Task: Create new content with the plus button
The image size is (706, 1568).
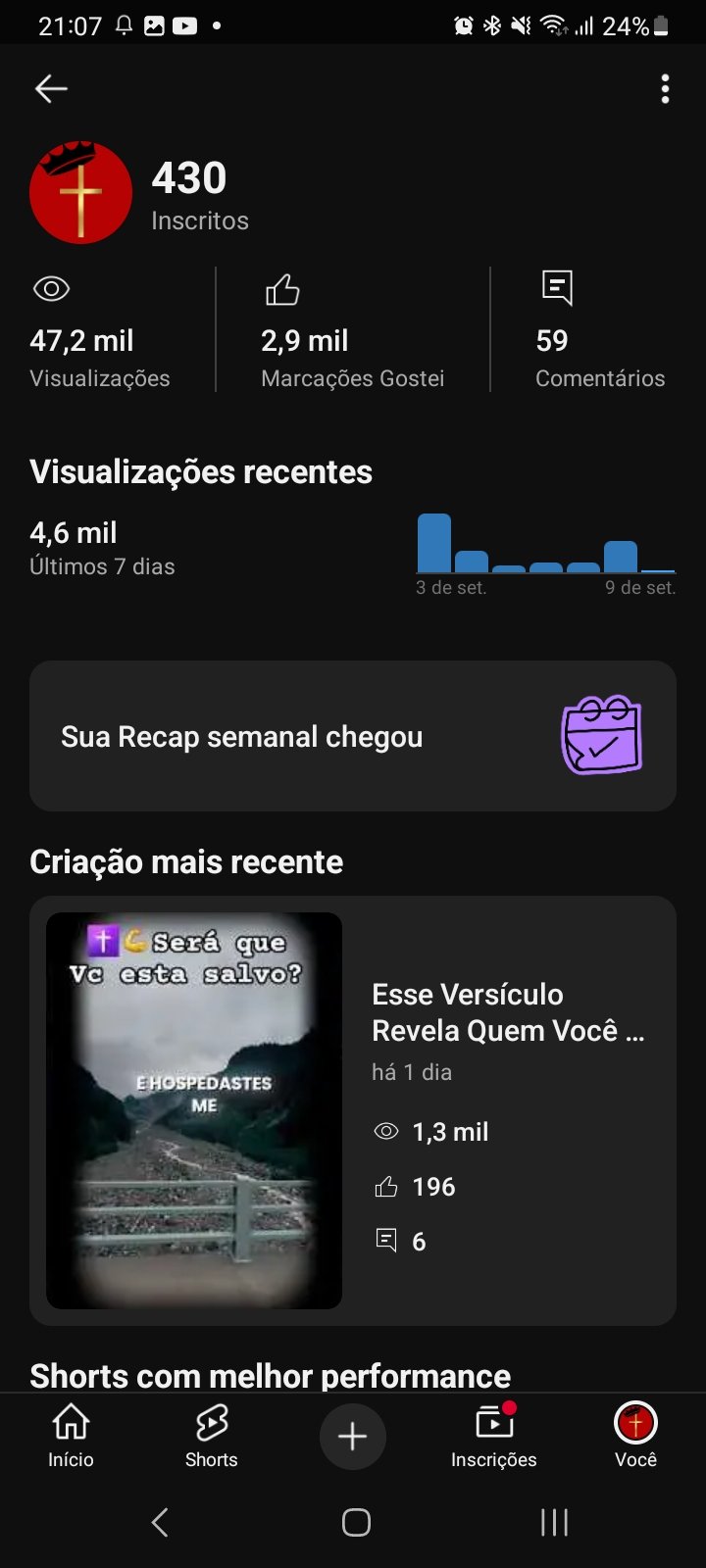Action: (353, 1437)
